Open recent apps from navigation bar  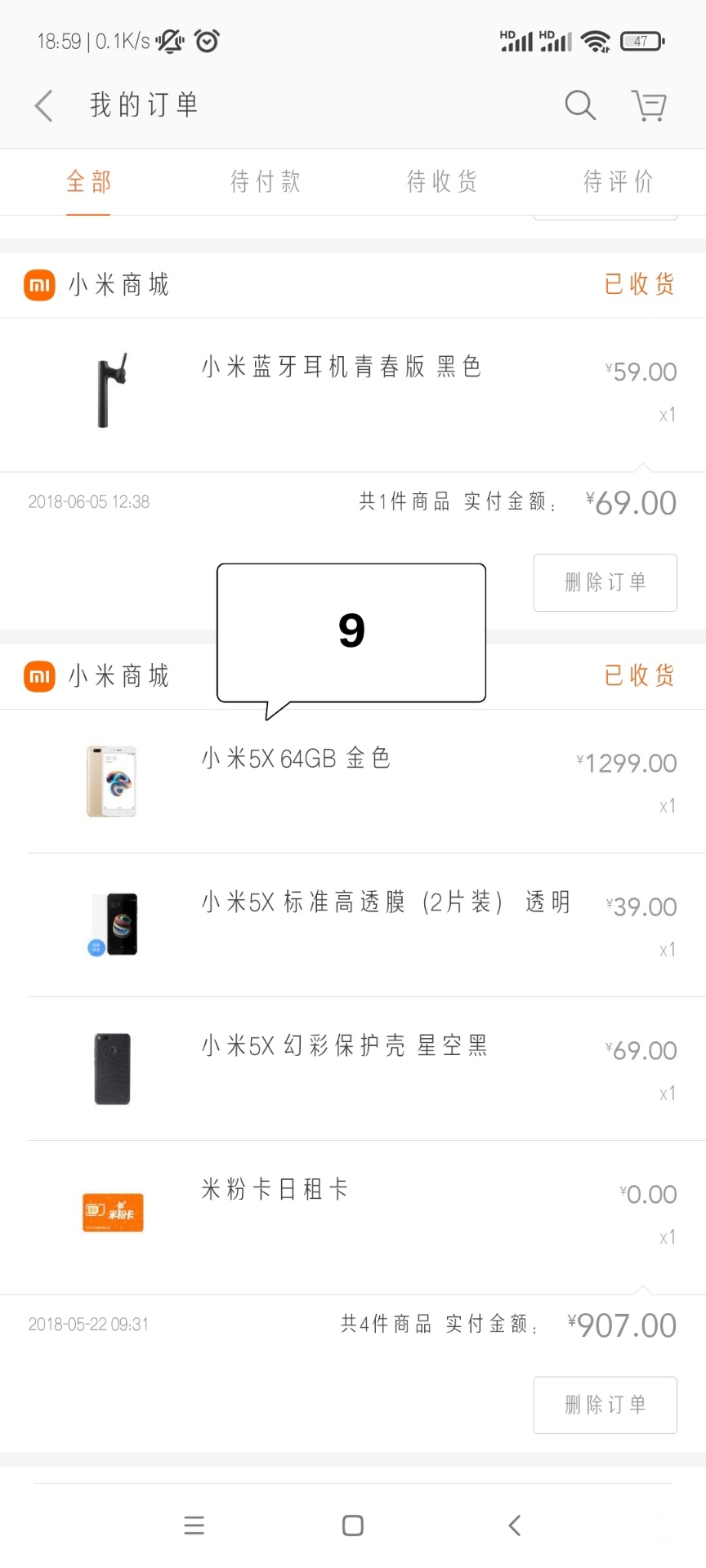pyautogui.click(x=194, y=1525)
